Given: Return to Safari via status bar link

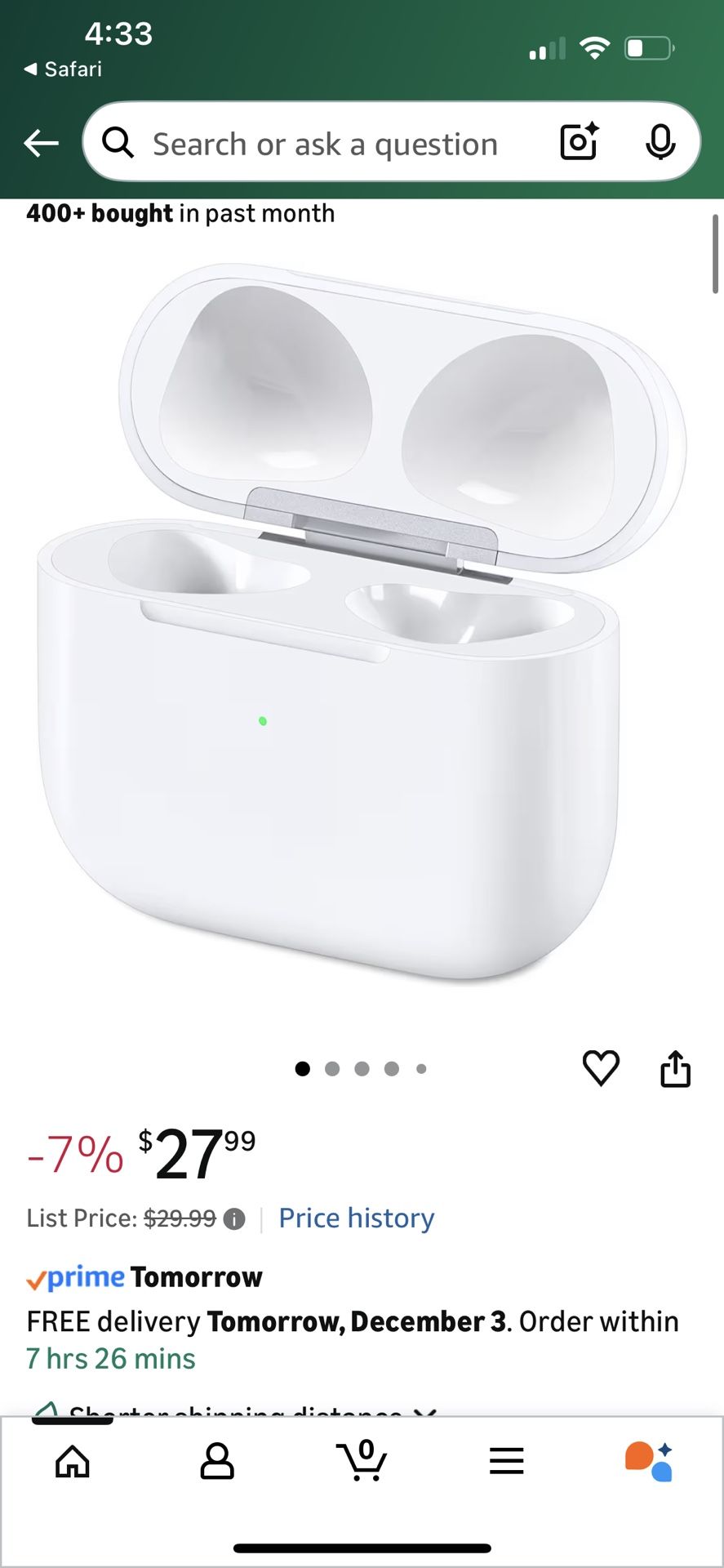Looking at the screenshot, I should coord(61,69).
